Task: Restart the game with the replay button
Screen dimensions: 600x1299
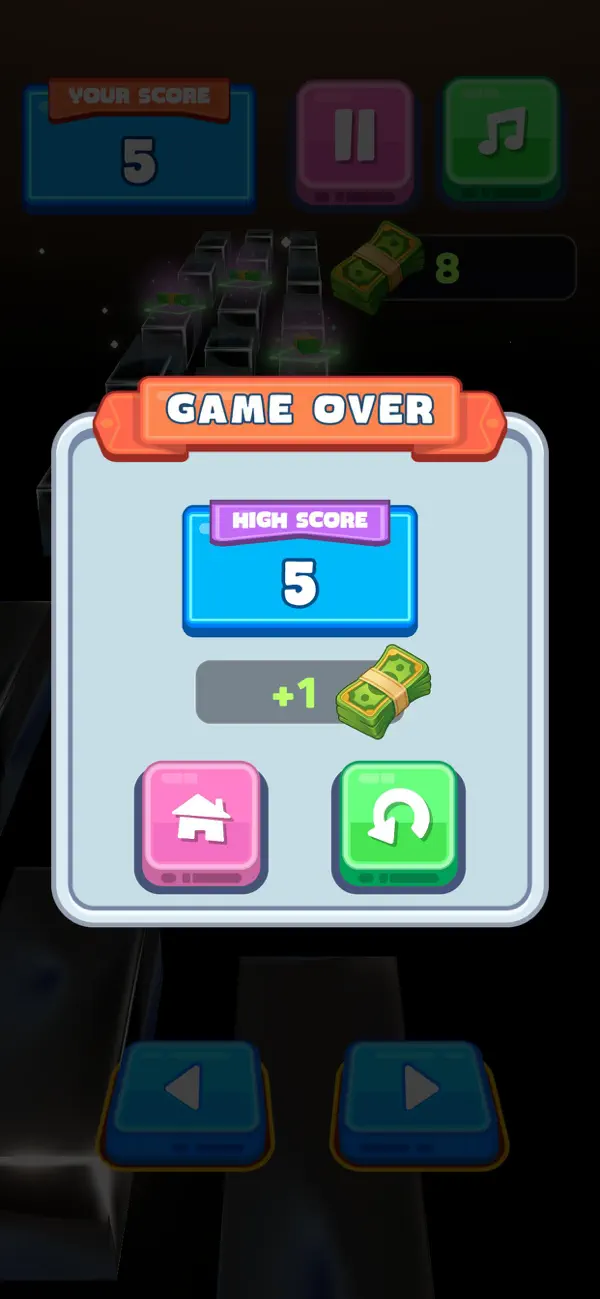Action: pos(399,825)
